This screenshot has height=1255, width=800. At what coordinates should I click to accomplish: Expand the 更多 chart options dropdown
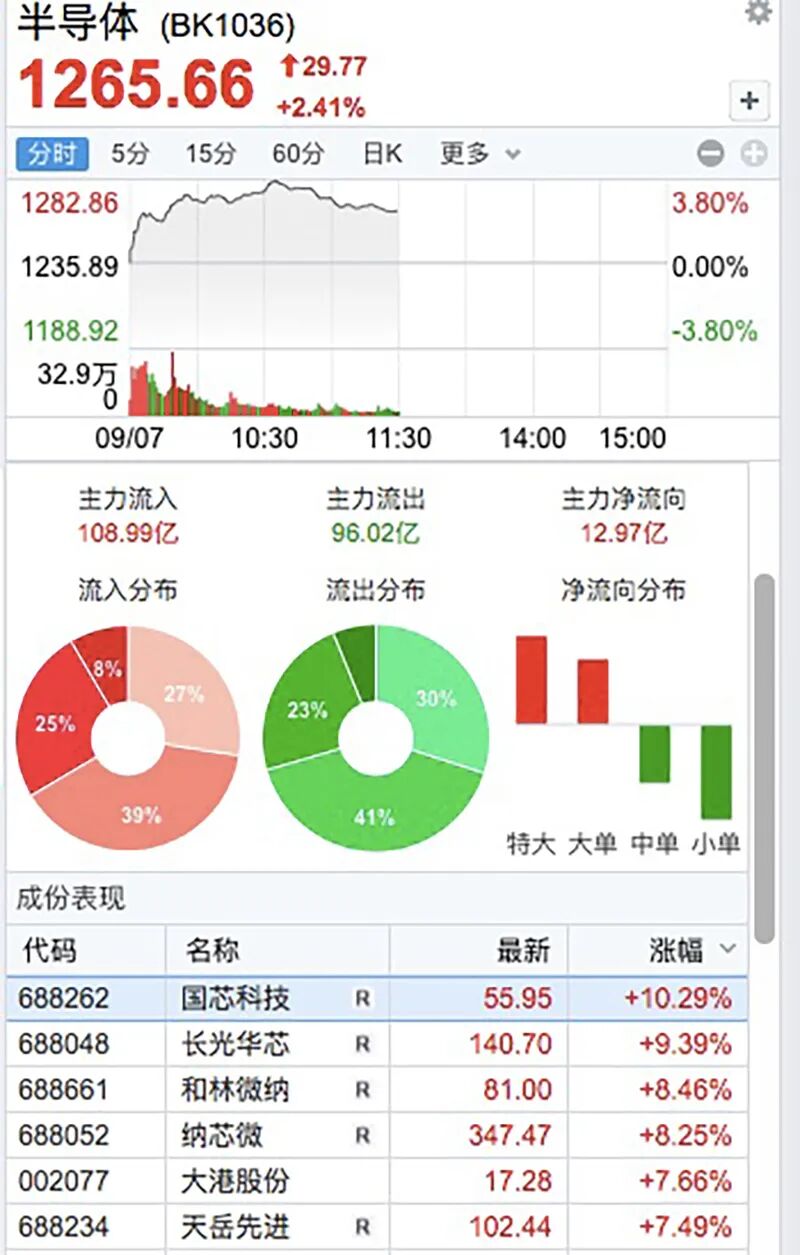(x=480, y=154)
